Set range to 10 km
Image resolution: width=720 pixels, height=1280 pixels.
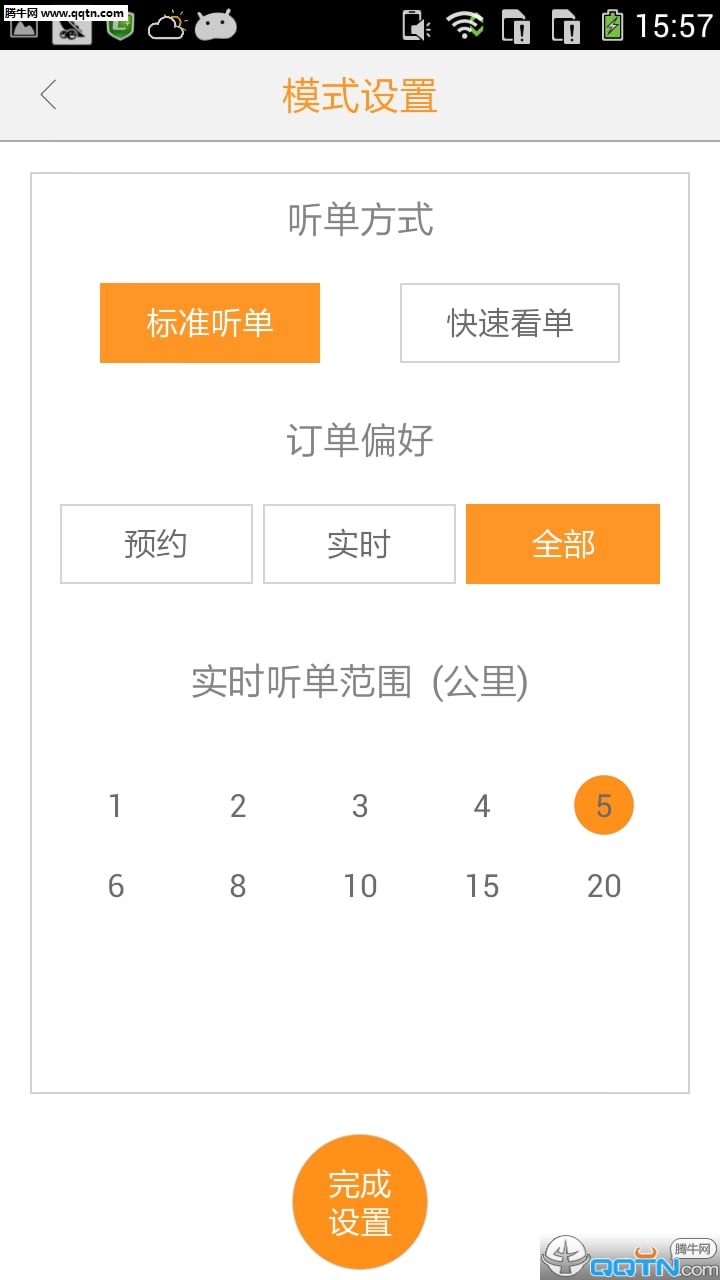pos(360,886)
